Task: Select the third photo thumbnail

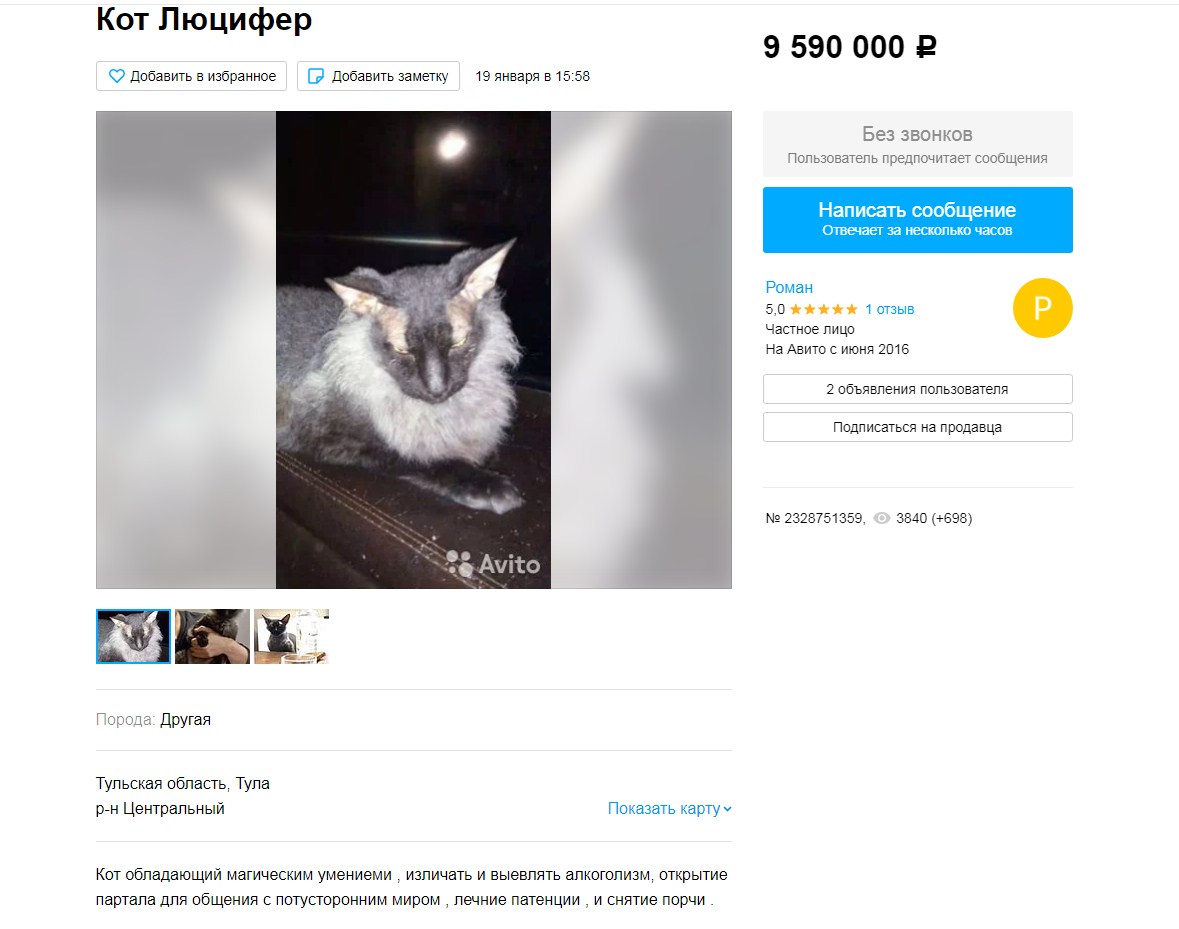Action: click(x=291, y=636)
